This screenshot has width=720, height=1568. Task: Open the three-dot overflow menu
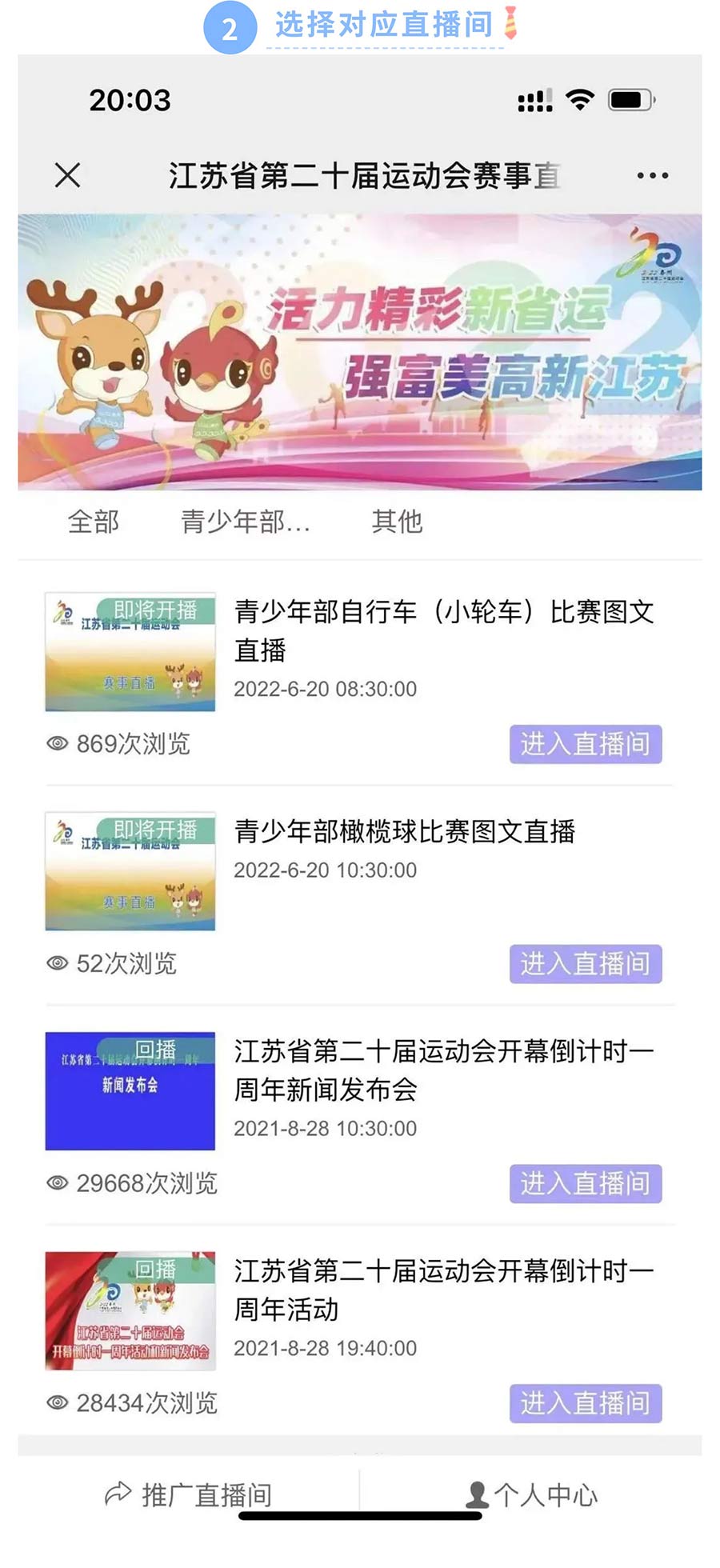coord(652,175)
